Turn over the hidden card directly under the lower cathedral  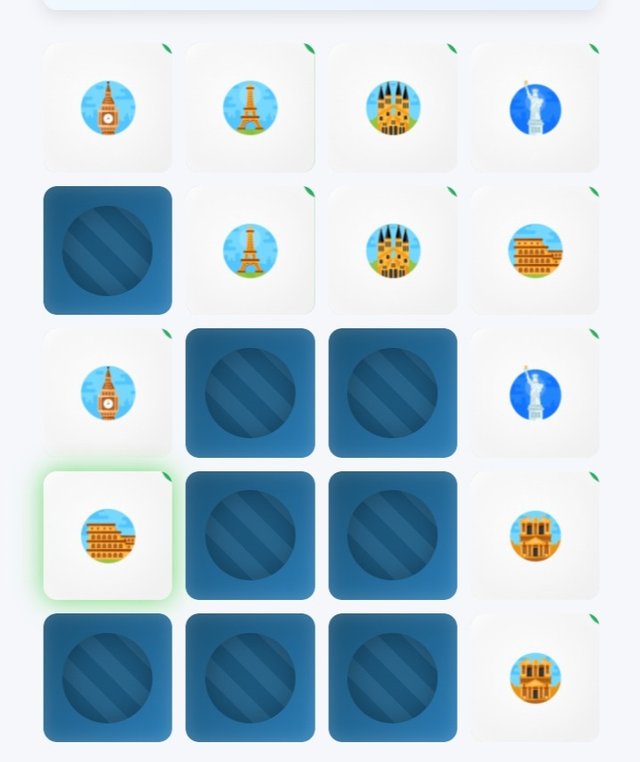[x=392, y=393]
